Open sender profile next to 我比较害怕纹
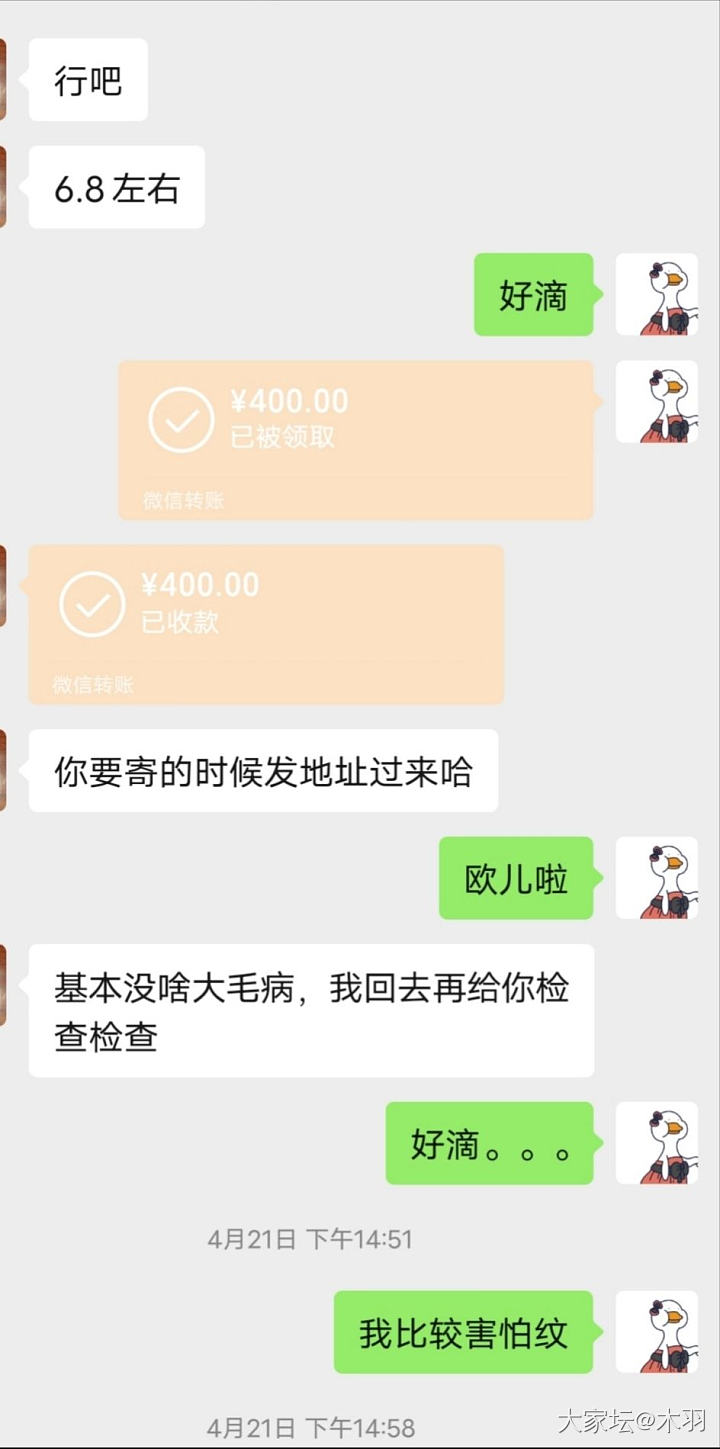720x1449 pixels. (656, 1331)
